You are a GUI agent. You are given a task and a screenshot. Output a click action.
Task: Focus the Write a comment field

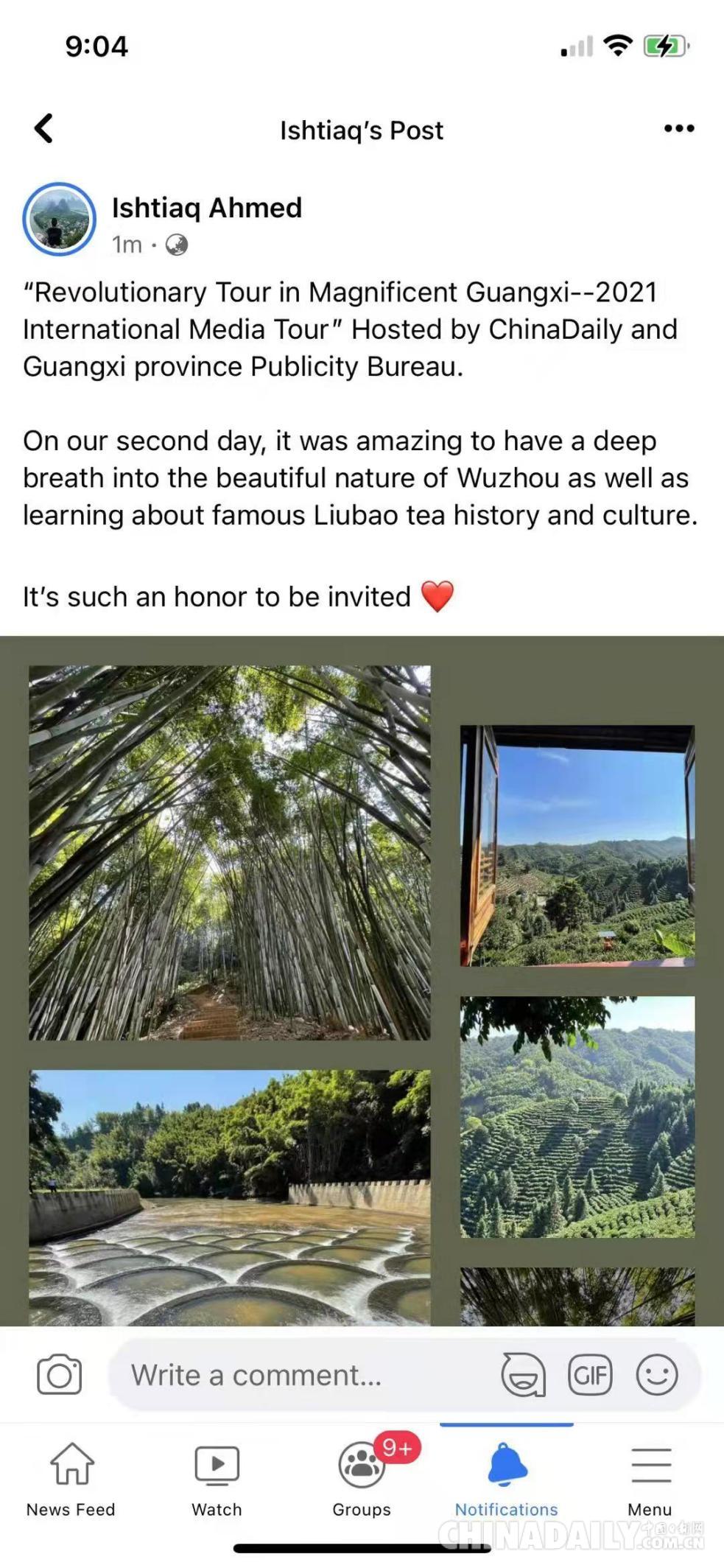click(295, 1375)
